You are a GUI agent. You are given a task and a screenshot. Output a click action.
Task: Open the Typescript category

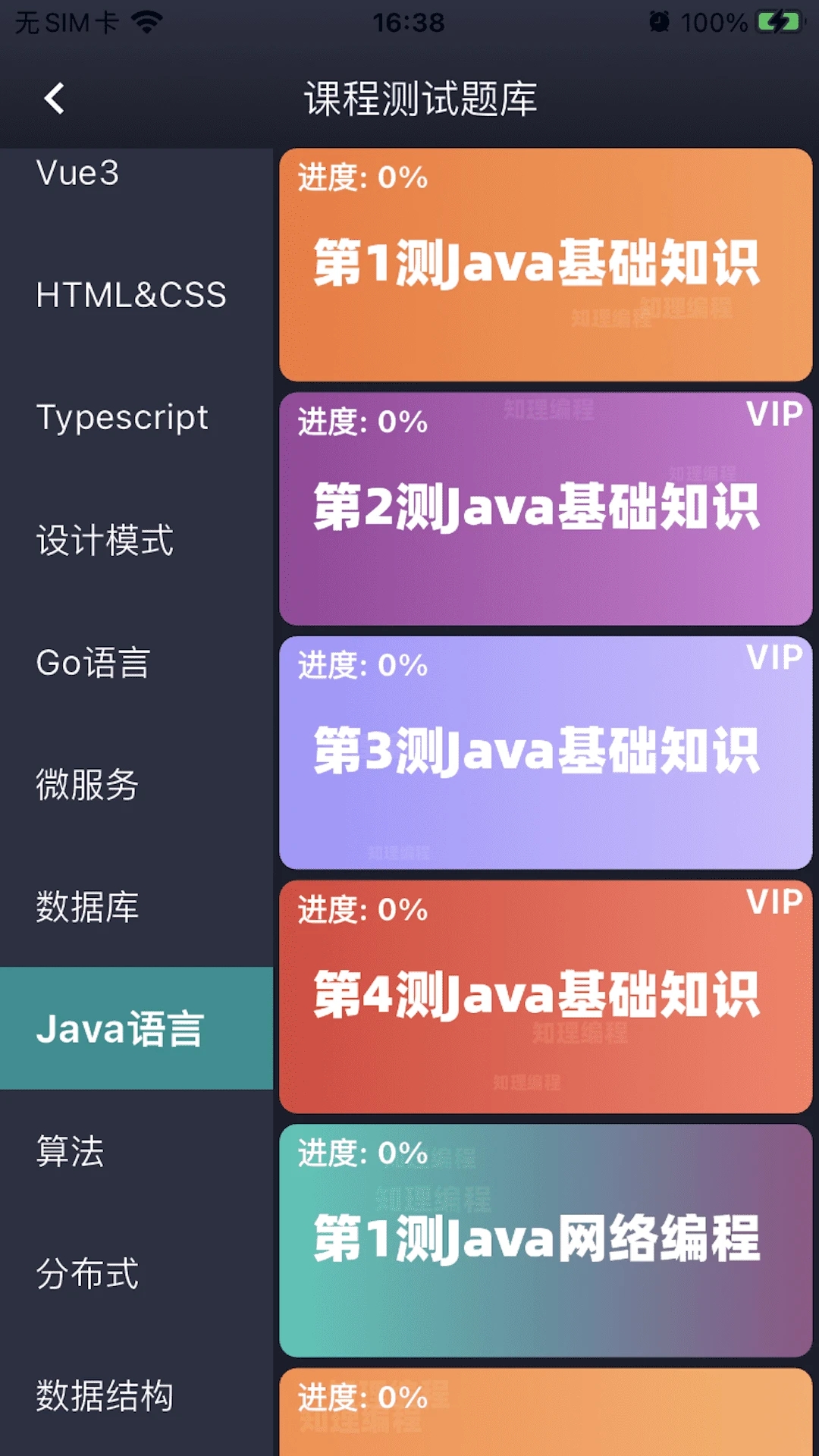[122, 418]
